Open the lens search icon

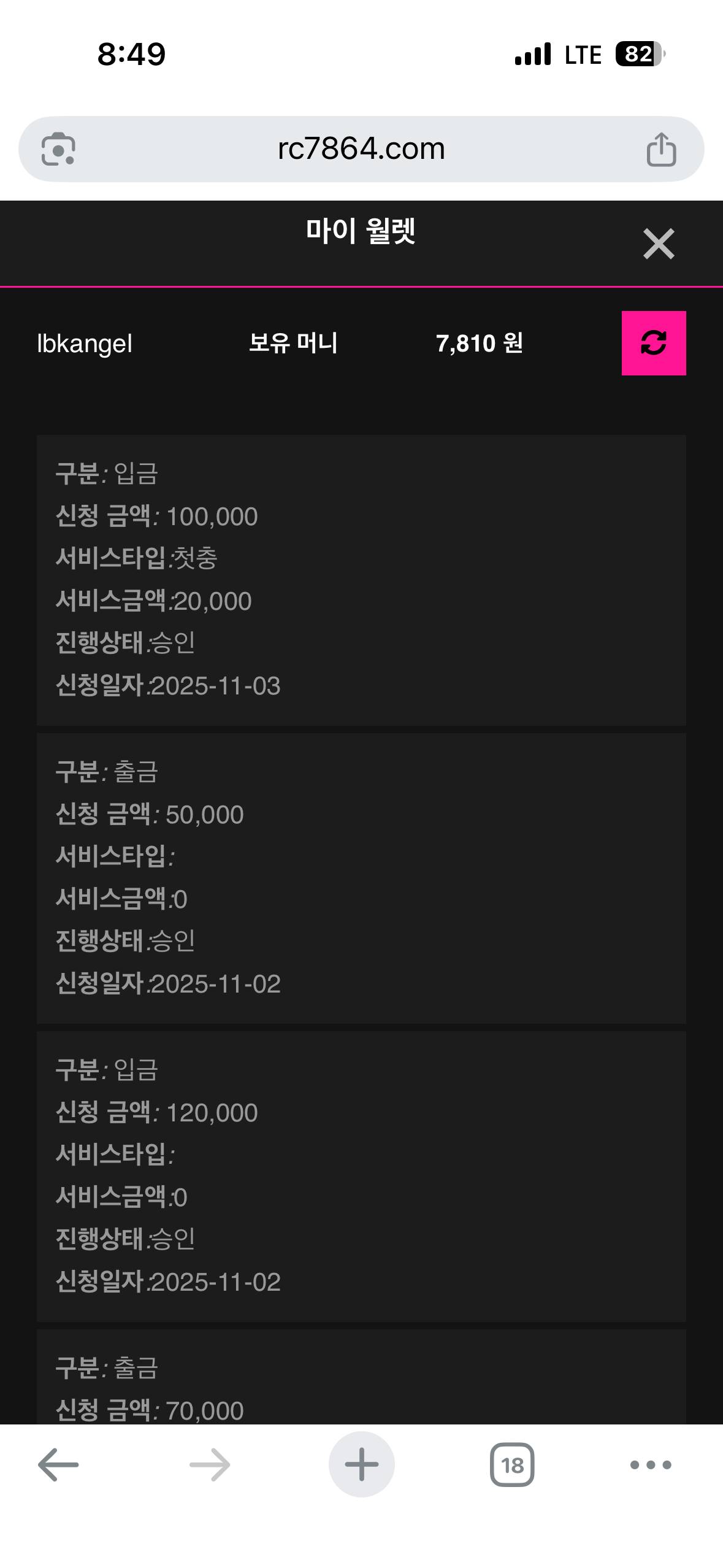tap(58, 149)
